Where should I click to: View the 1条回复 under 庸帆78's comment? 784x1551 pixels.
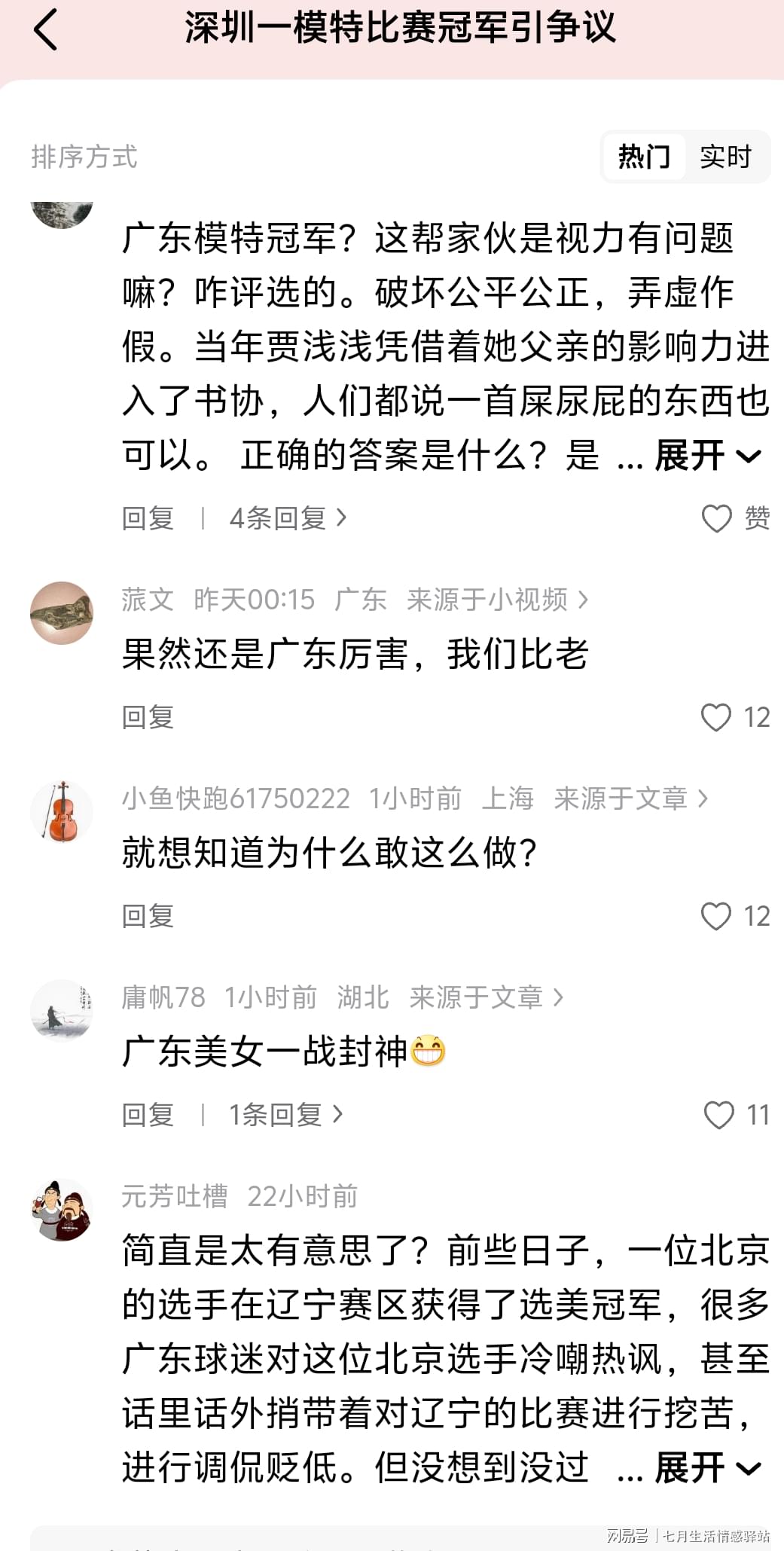[x=285, y=1115]
